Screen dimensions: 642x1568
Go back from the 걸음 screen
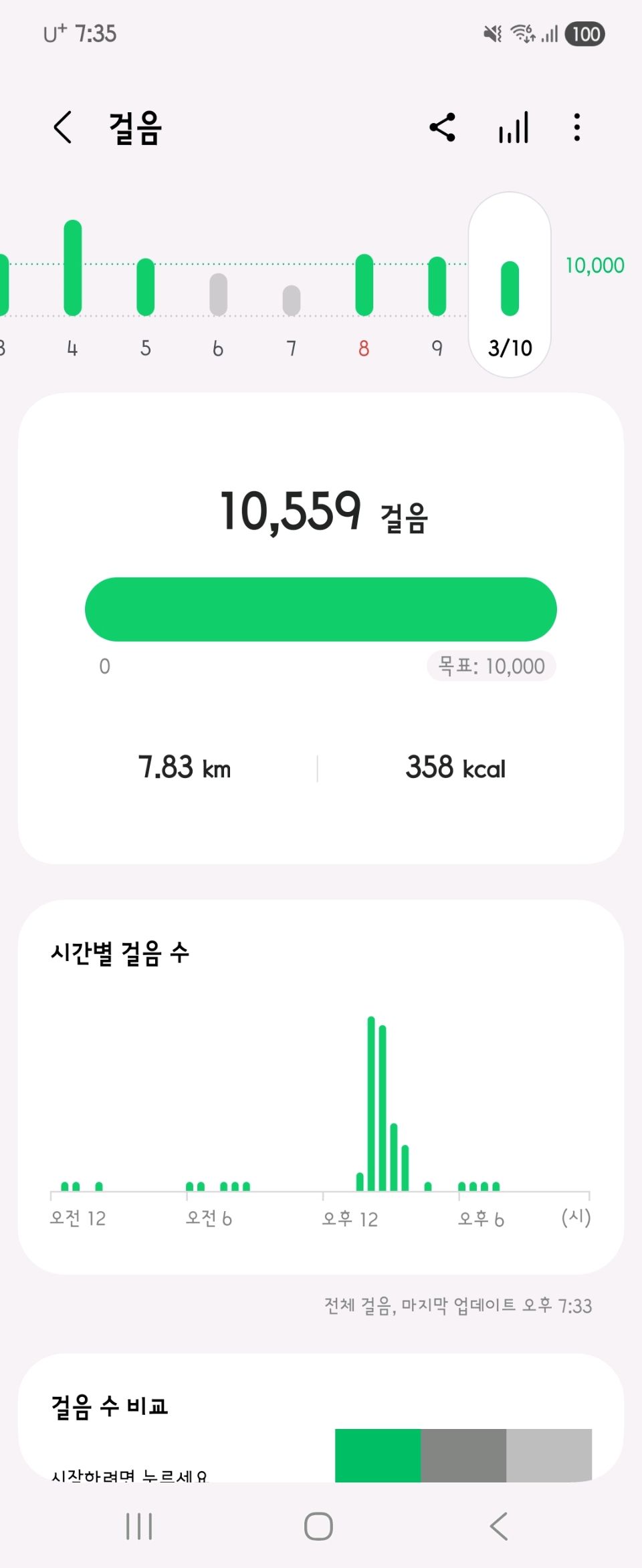click(63, 128)
